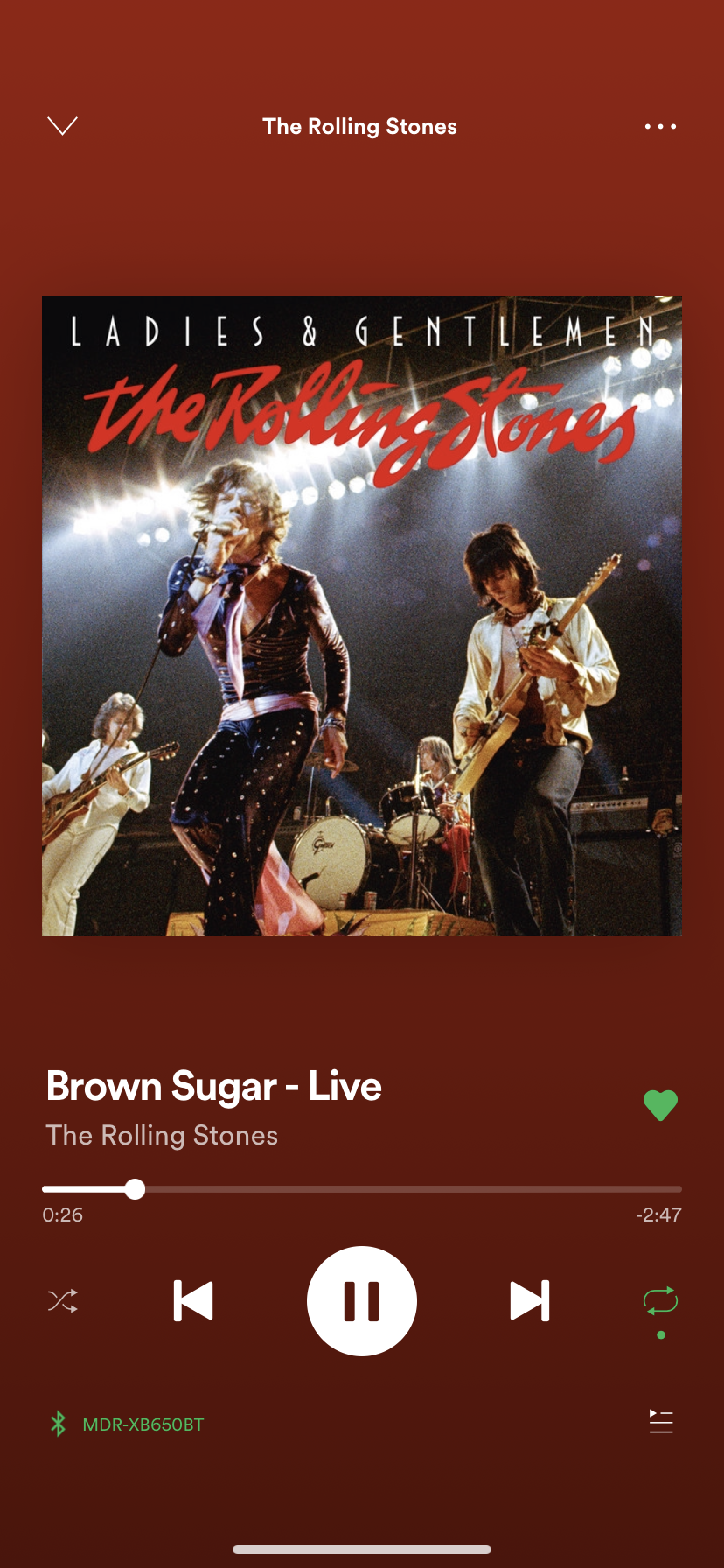
Task: Toggle the repeat mode
Action: pyautogui.click(x=660, y=1301)
